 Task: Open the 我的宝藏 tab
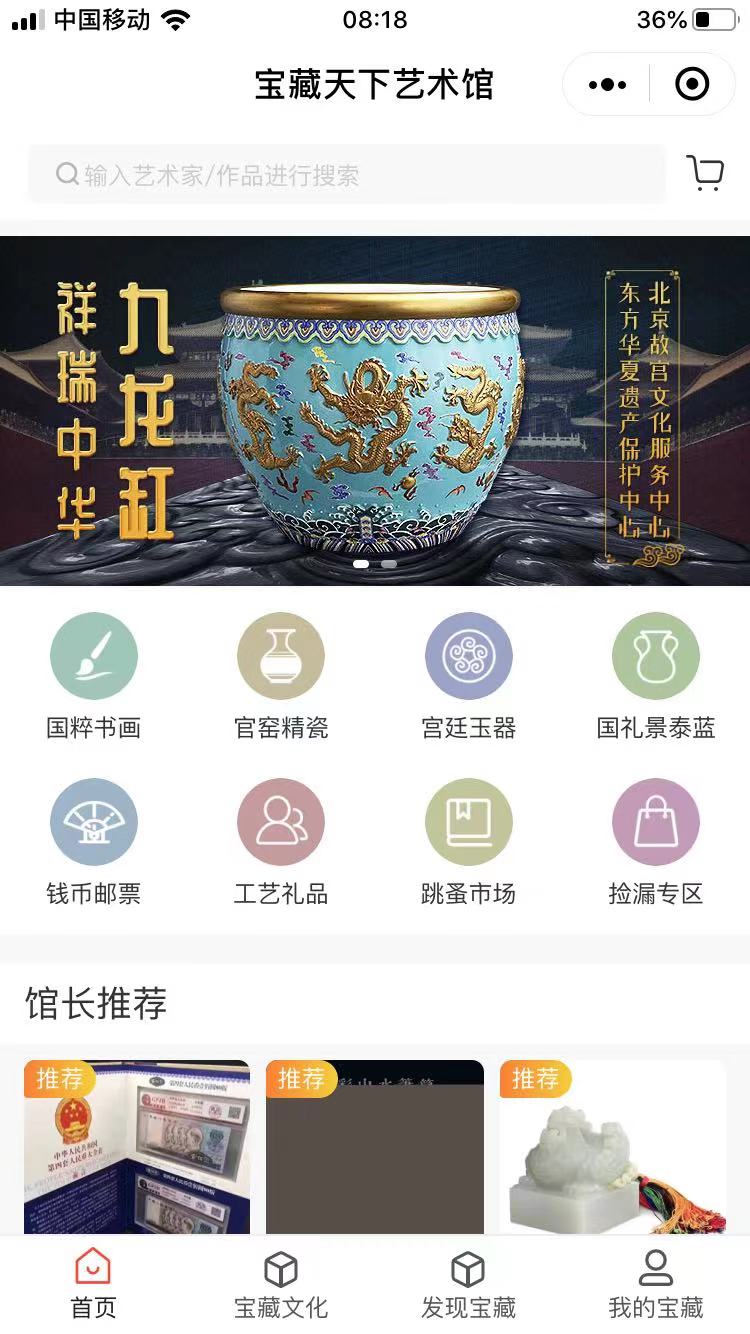pyautogui.click(x=656, y=1285)
